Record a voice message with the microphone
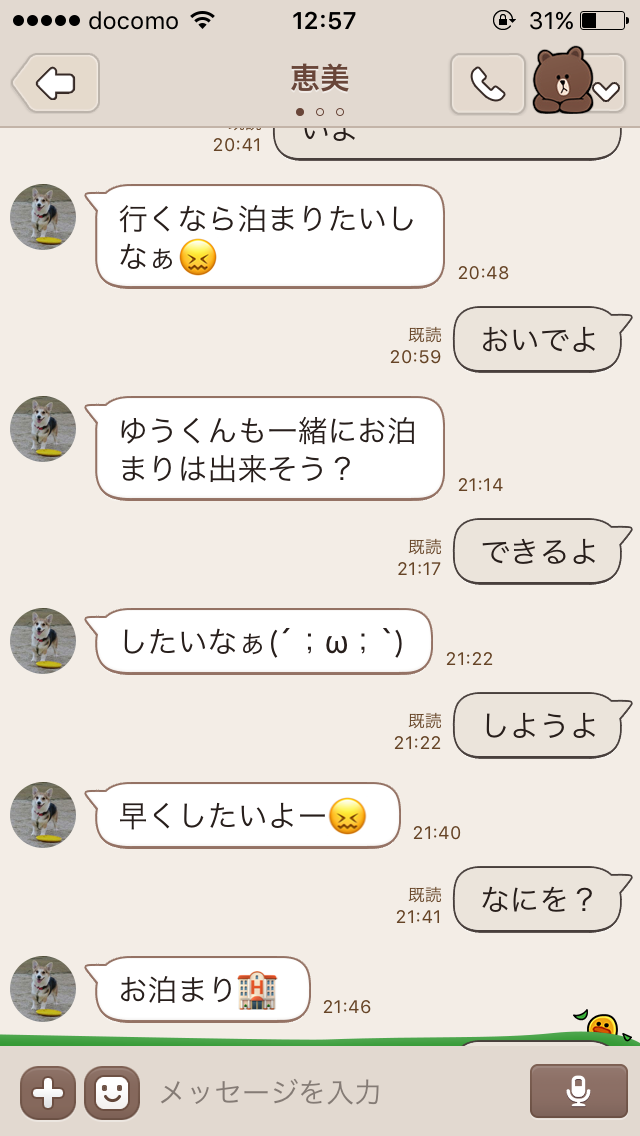 (578, 1092)
